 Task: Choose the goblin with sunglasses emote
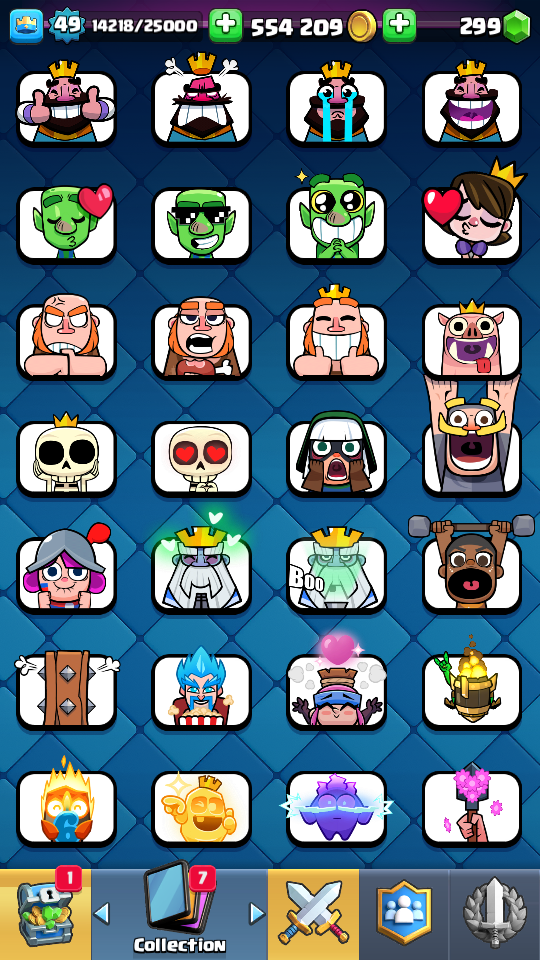click(201, 223)
